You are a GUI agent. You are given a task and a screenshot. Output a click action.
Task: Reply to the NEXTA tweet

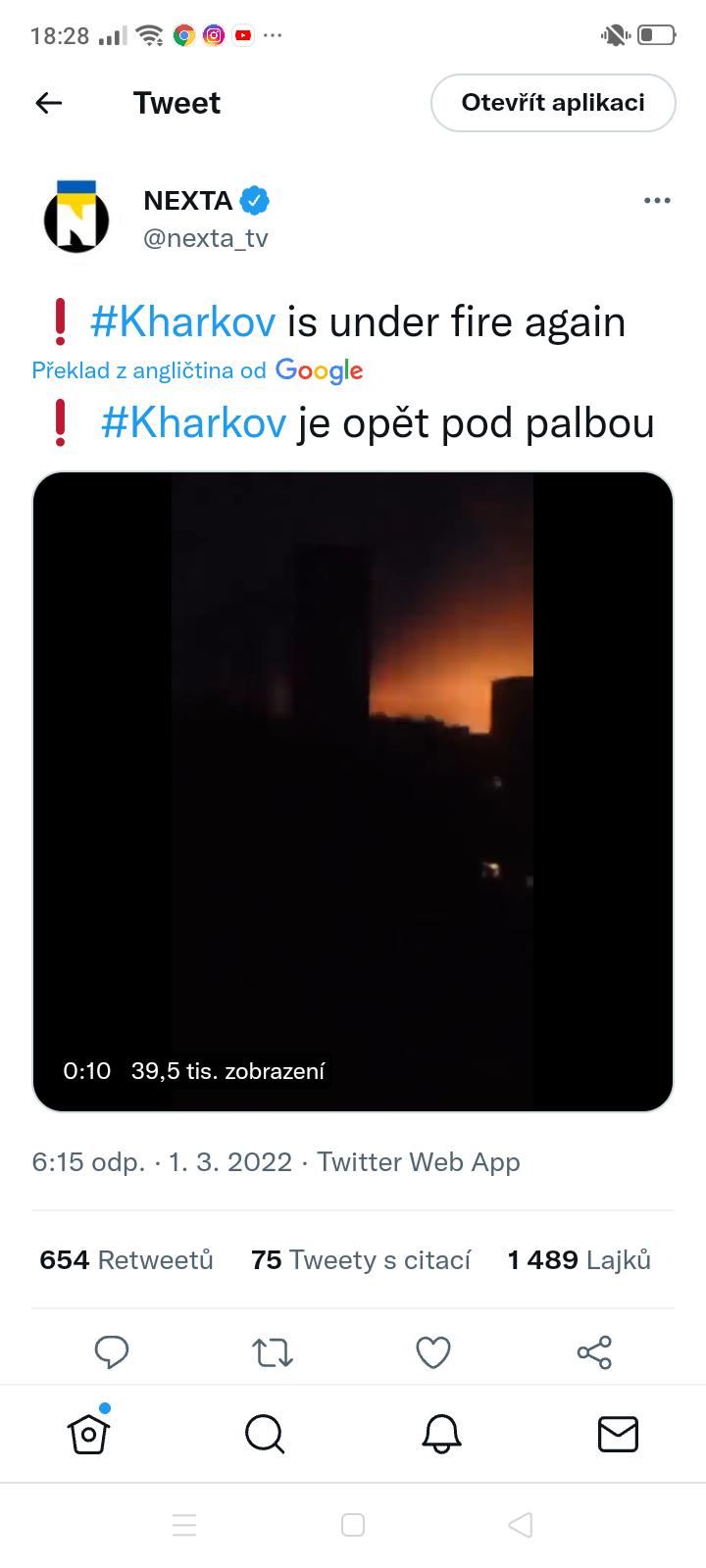(112, 1352)
